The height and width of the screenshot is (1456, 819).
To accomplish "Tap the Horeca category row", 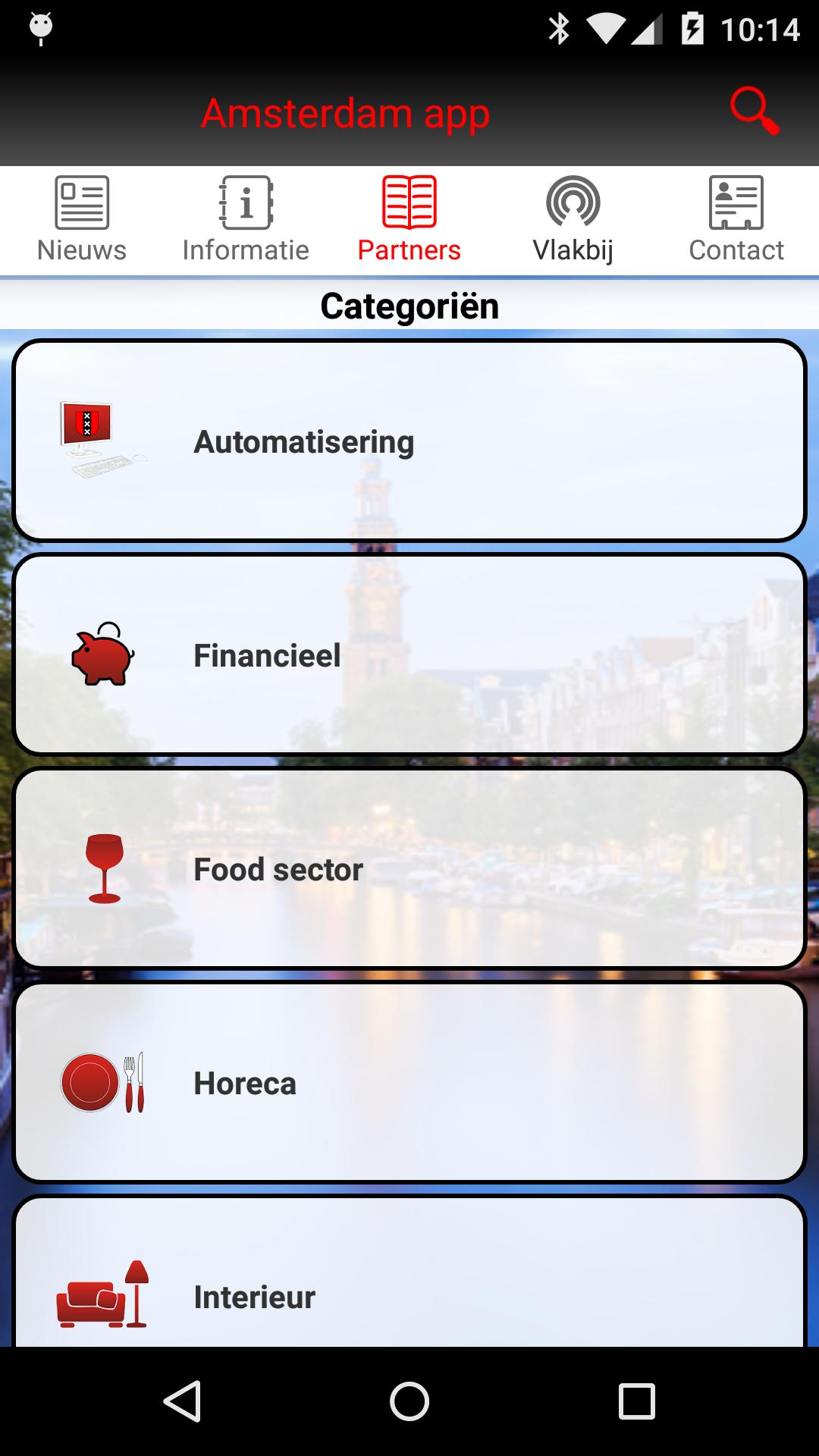I will point(409,1083).
